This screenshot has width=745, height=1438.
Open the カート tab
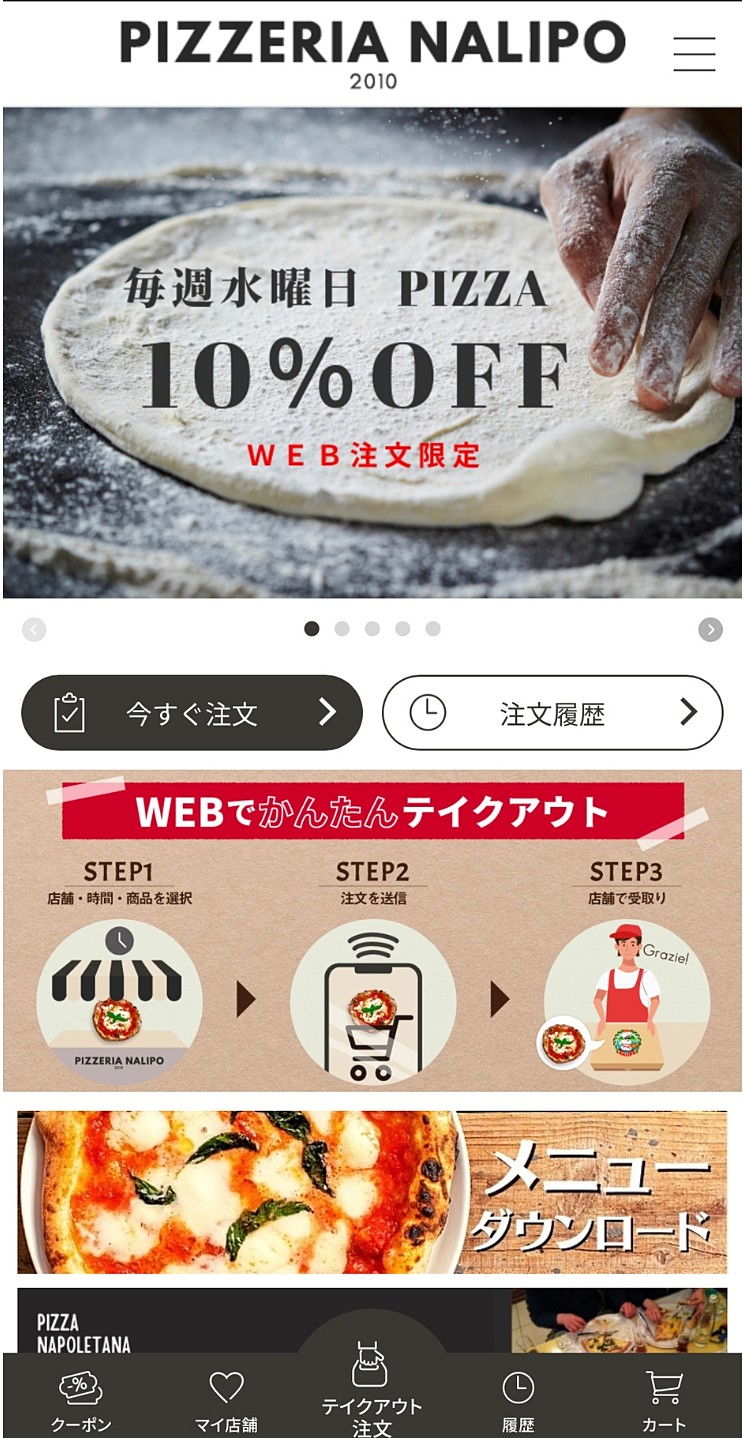pos(664,1400)
